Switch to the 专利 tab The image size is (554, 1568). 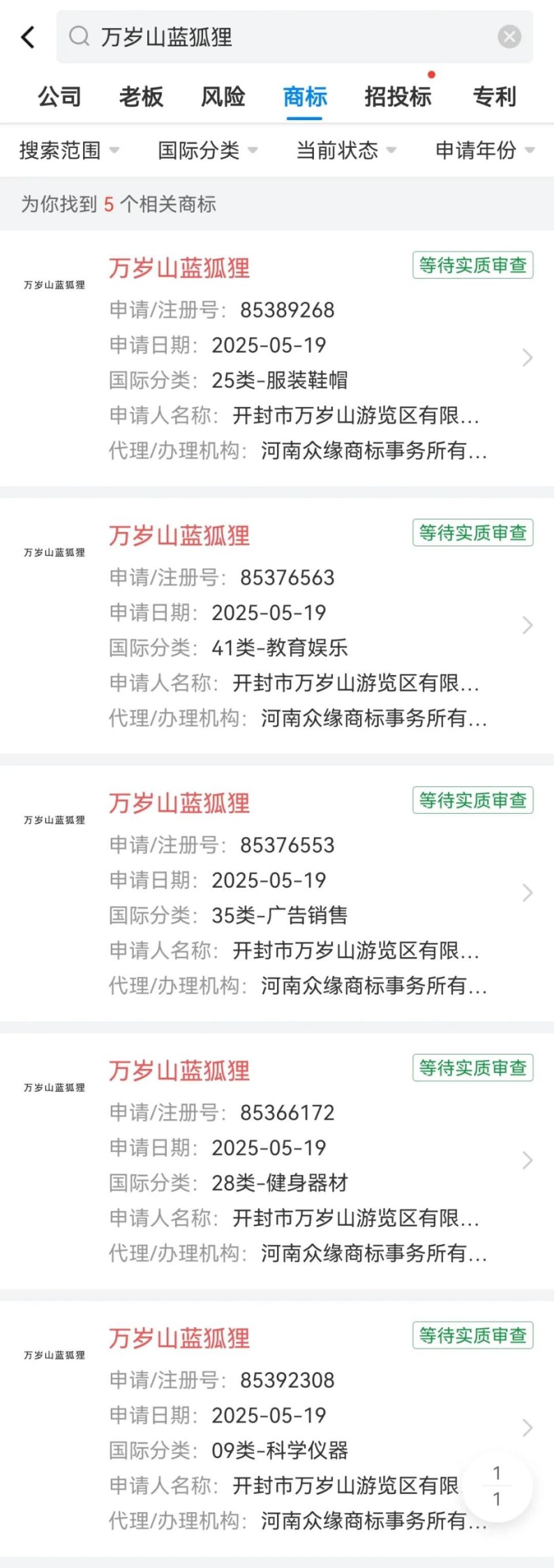495,96
